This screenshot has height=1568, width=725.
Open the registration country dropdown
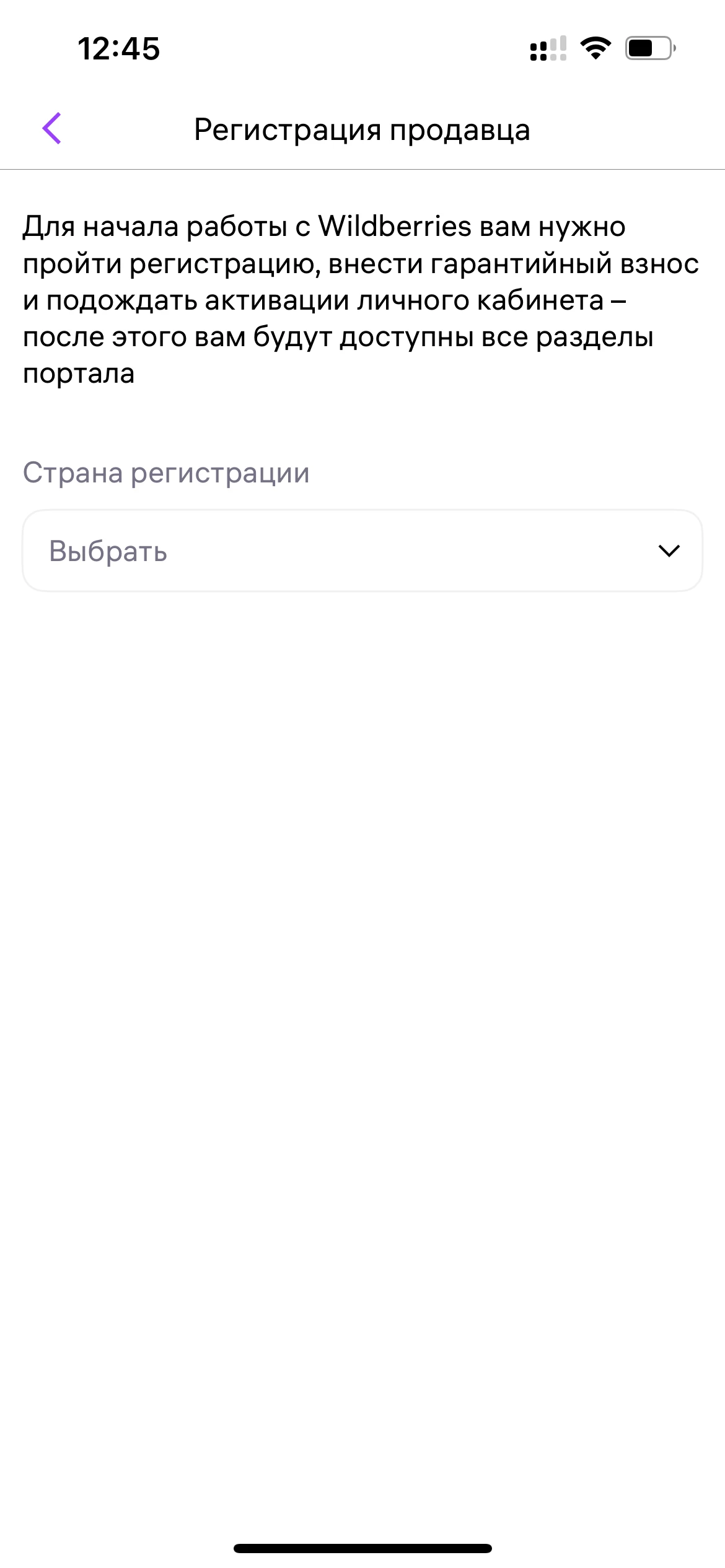click(362, 551)
